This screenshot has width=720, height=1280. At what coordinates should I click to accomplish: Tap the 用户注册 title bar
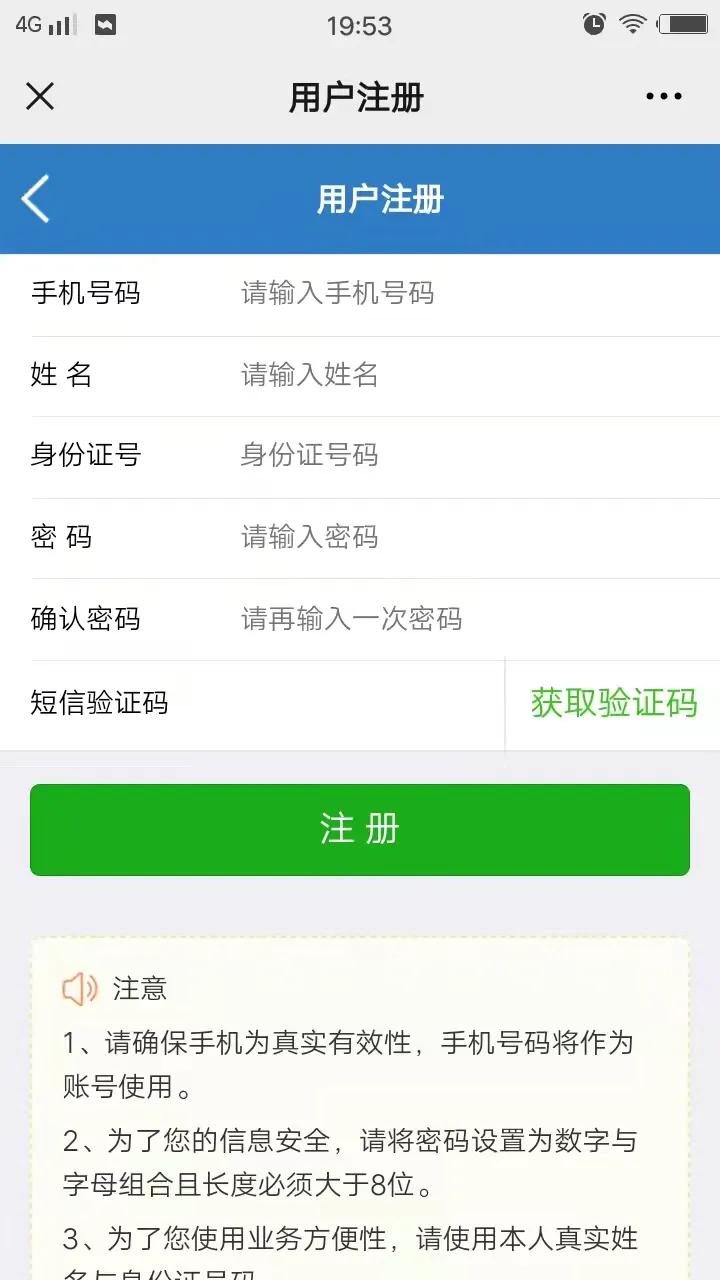click(356, 96)
